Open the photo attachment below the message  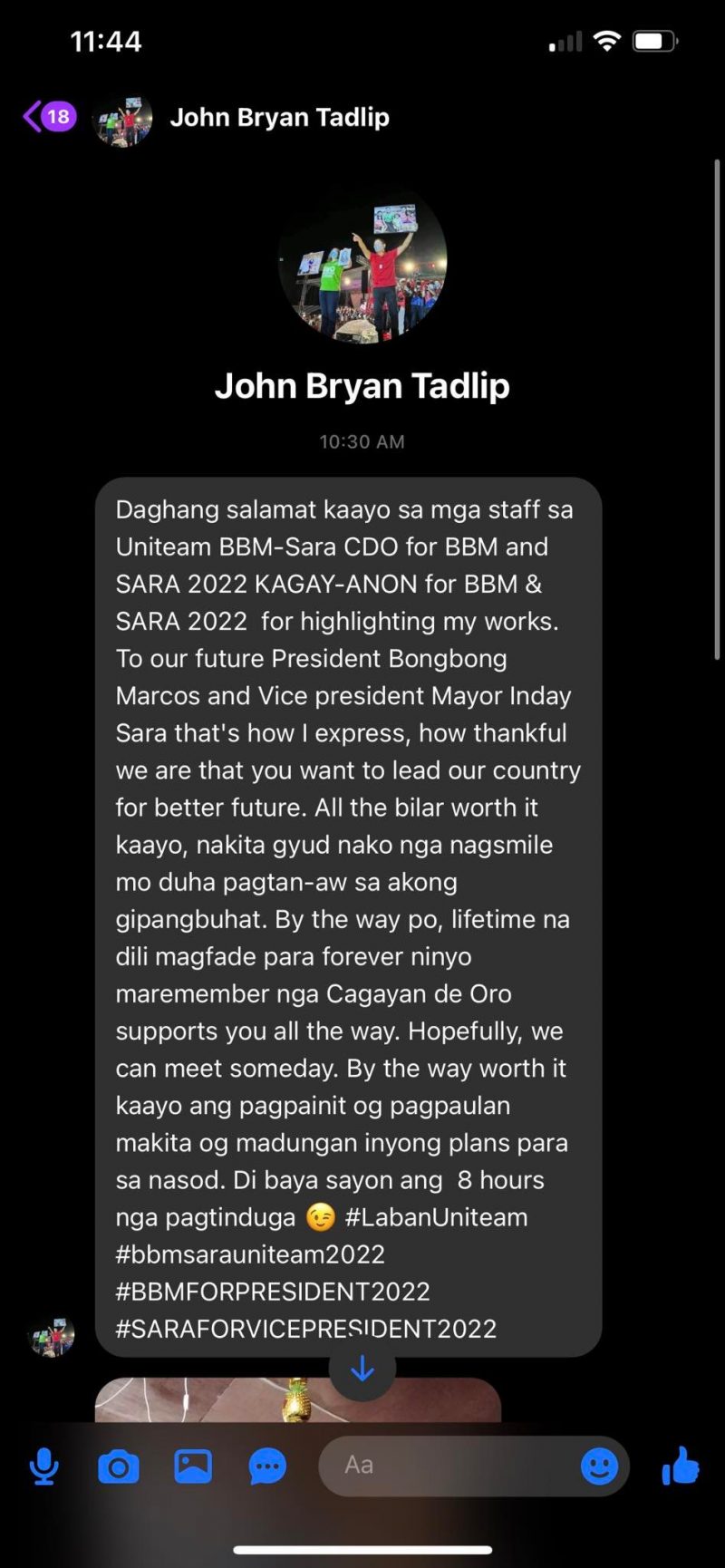coord(298,1399)
